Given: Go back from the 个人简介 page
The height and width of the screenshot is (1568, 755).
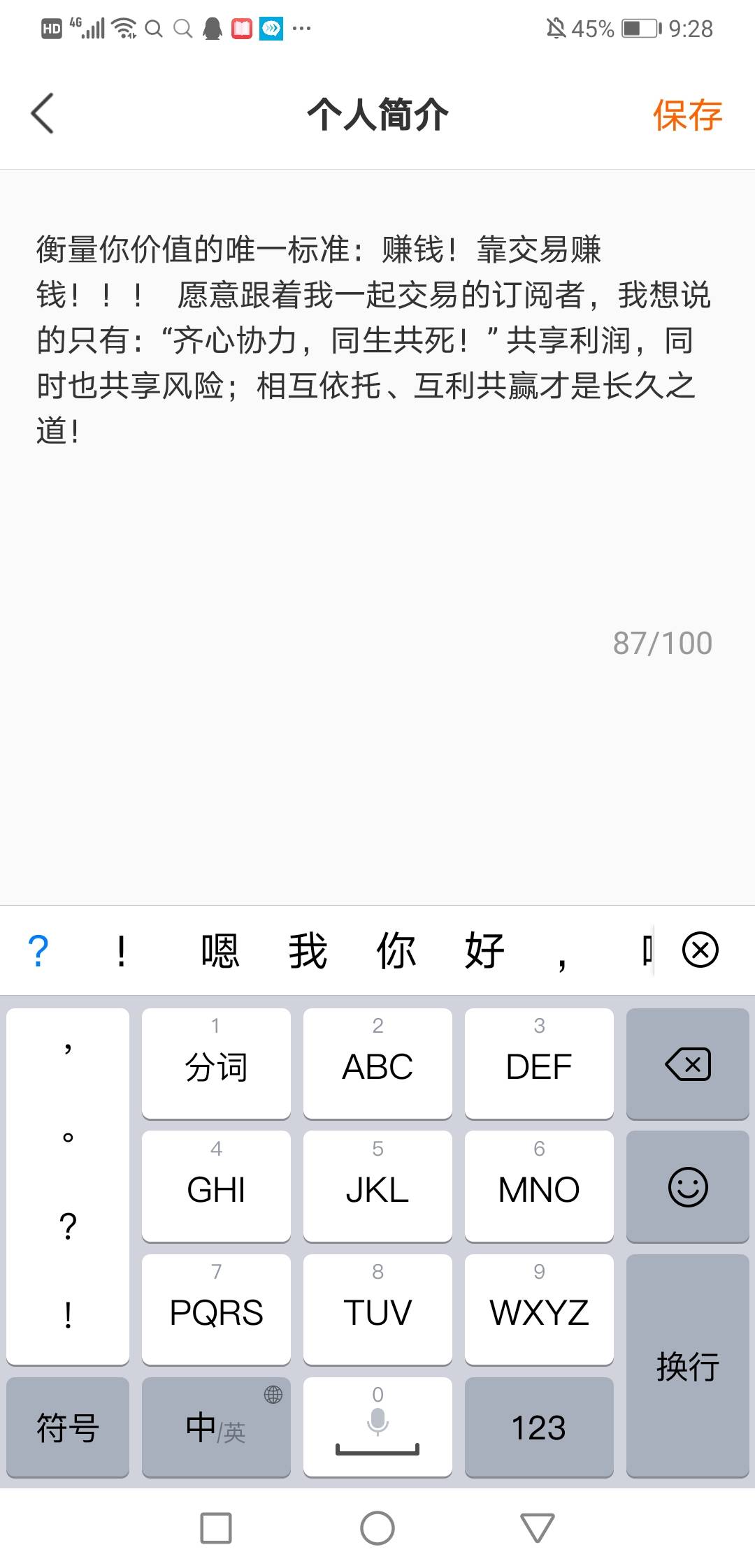Looking at the screenshot, I should pyautogui.click(x=43, y=114).
